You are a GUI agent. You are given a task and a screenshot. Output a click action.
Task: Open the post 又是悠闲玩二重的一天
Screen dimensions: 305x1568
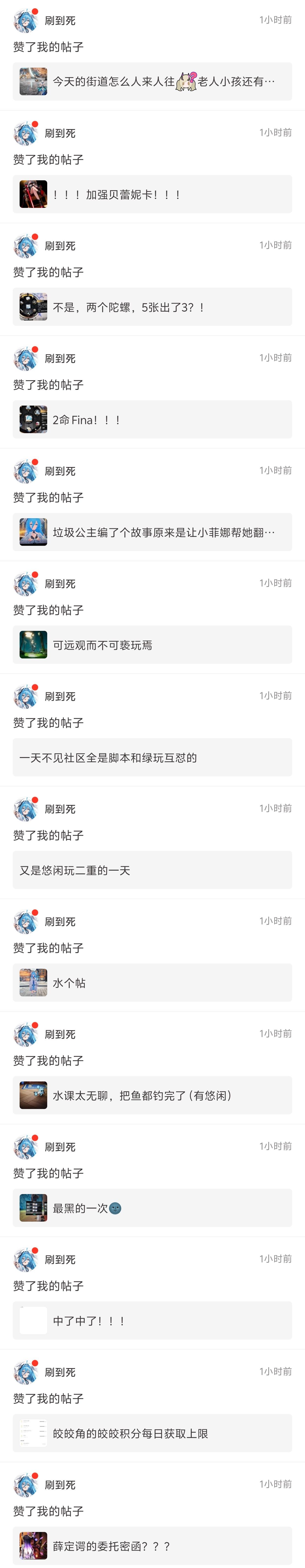152,870
